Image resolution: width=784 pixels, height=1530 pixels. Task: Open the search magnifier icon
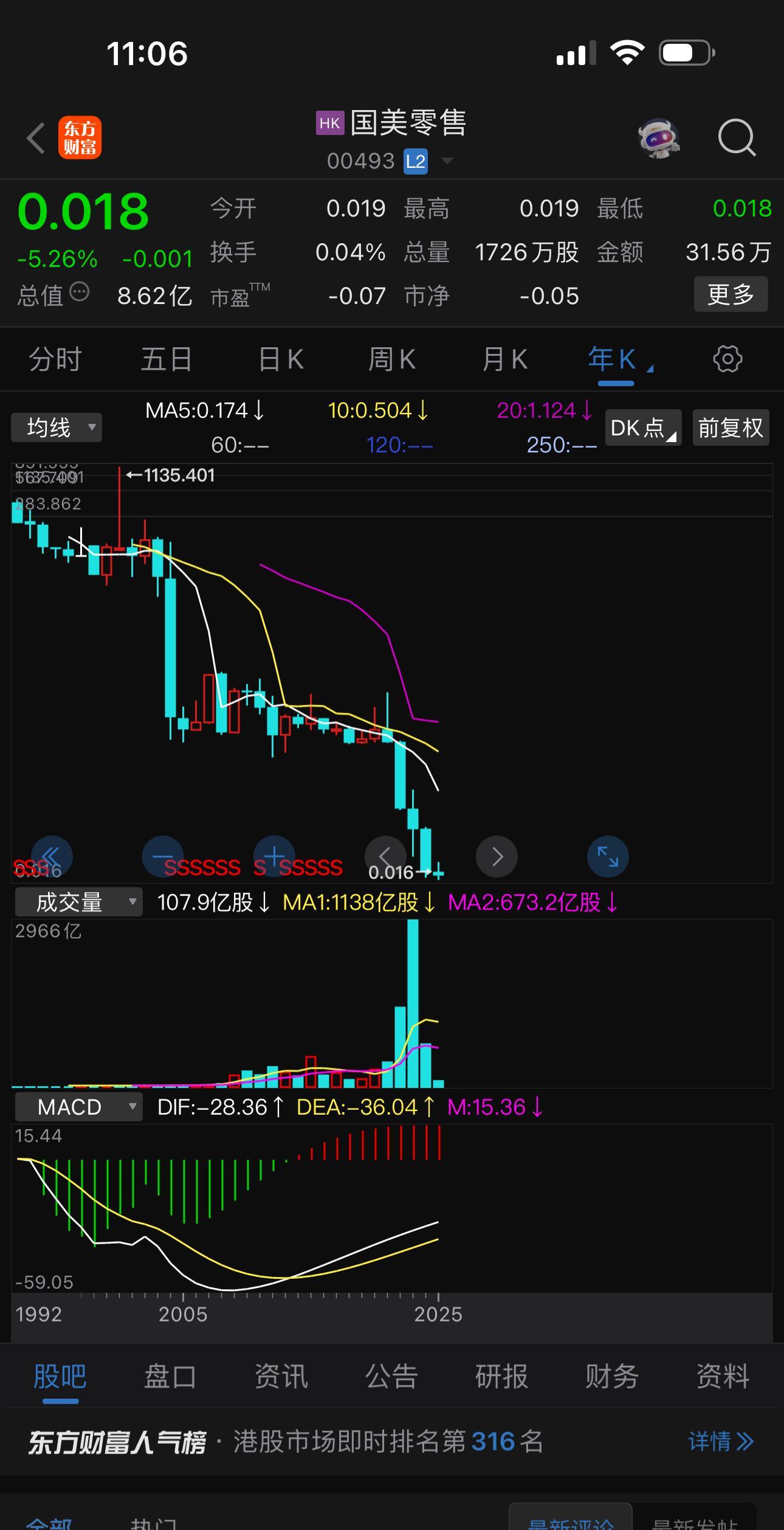(x=736, y=138)
